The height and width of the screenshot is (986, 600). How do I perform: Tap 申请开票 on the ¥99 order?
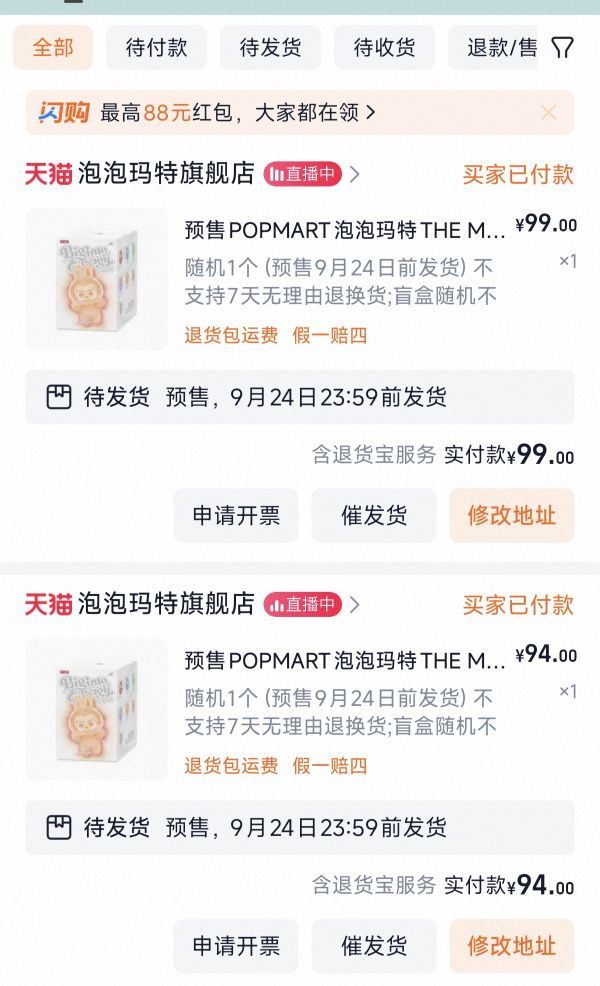[236, 516]
